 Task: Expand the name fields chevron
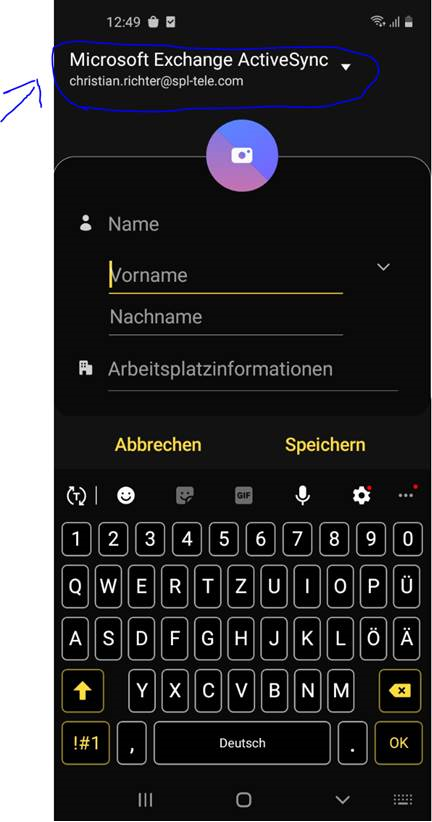pos(384,267)
